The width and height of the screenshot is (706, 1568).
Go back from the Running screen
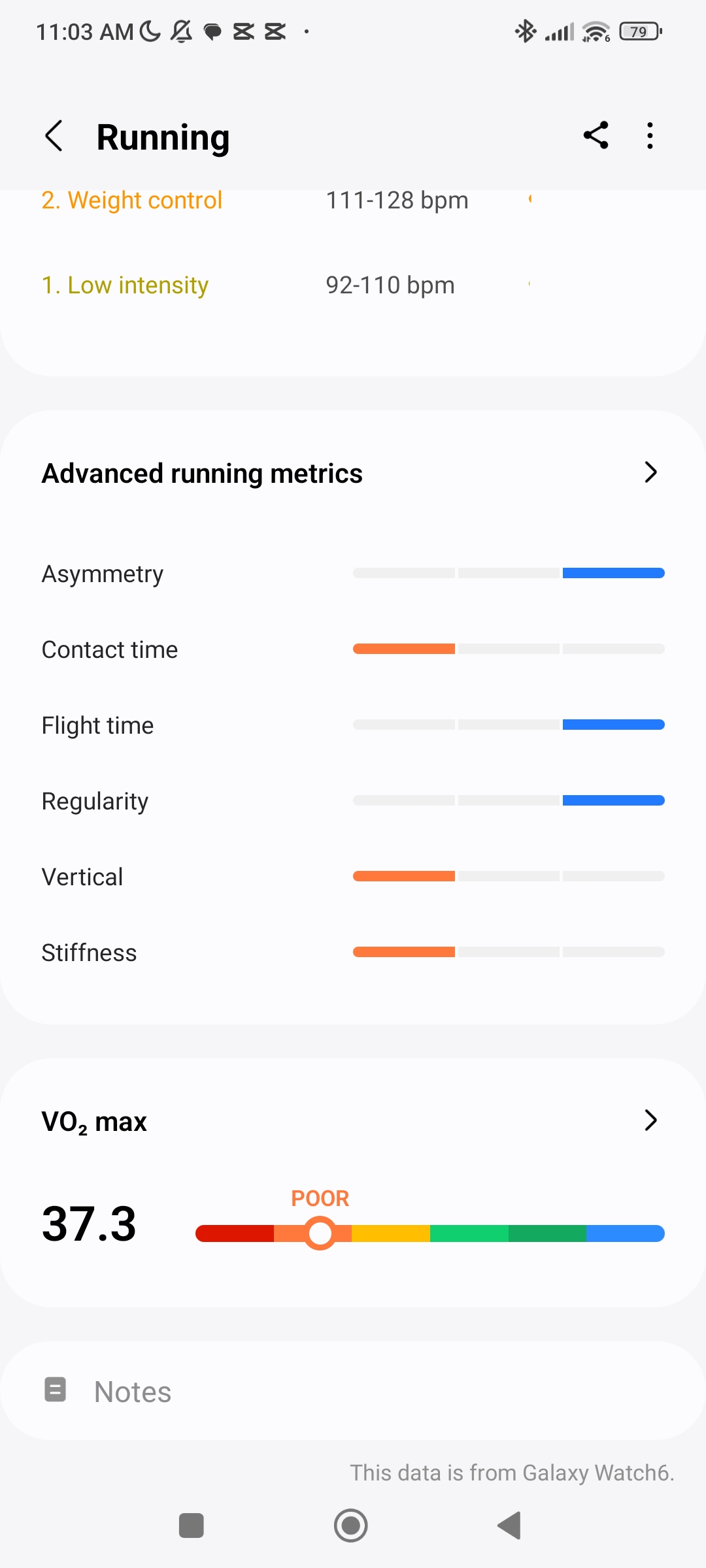54,136
